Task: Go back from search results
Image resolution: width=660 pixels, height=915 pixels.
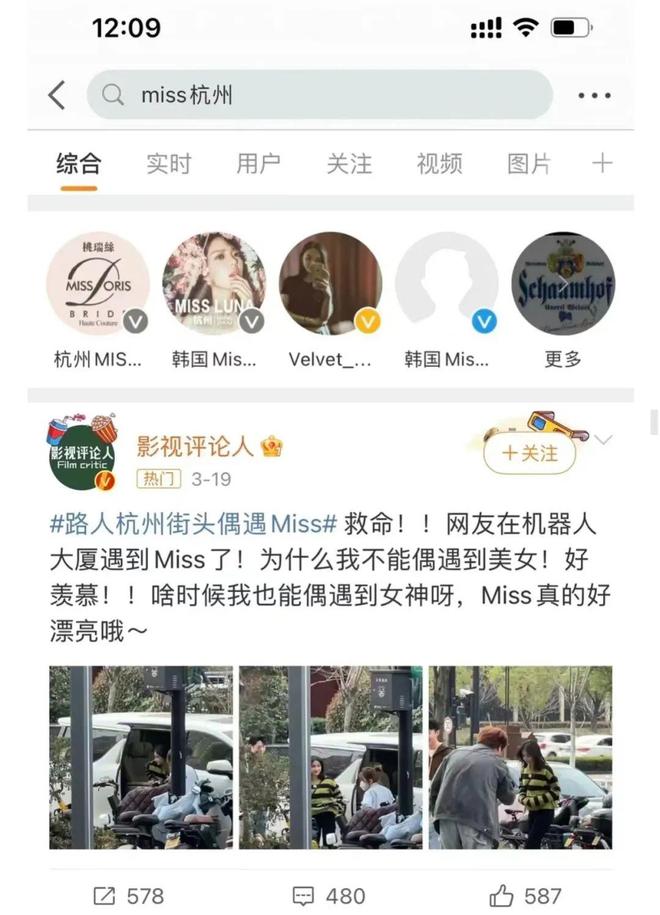Action: 57,96
